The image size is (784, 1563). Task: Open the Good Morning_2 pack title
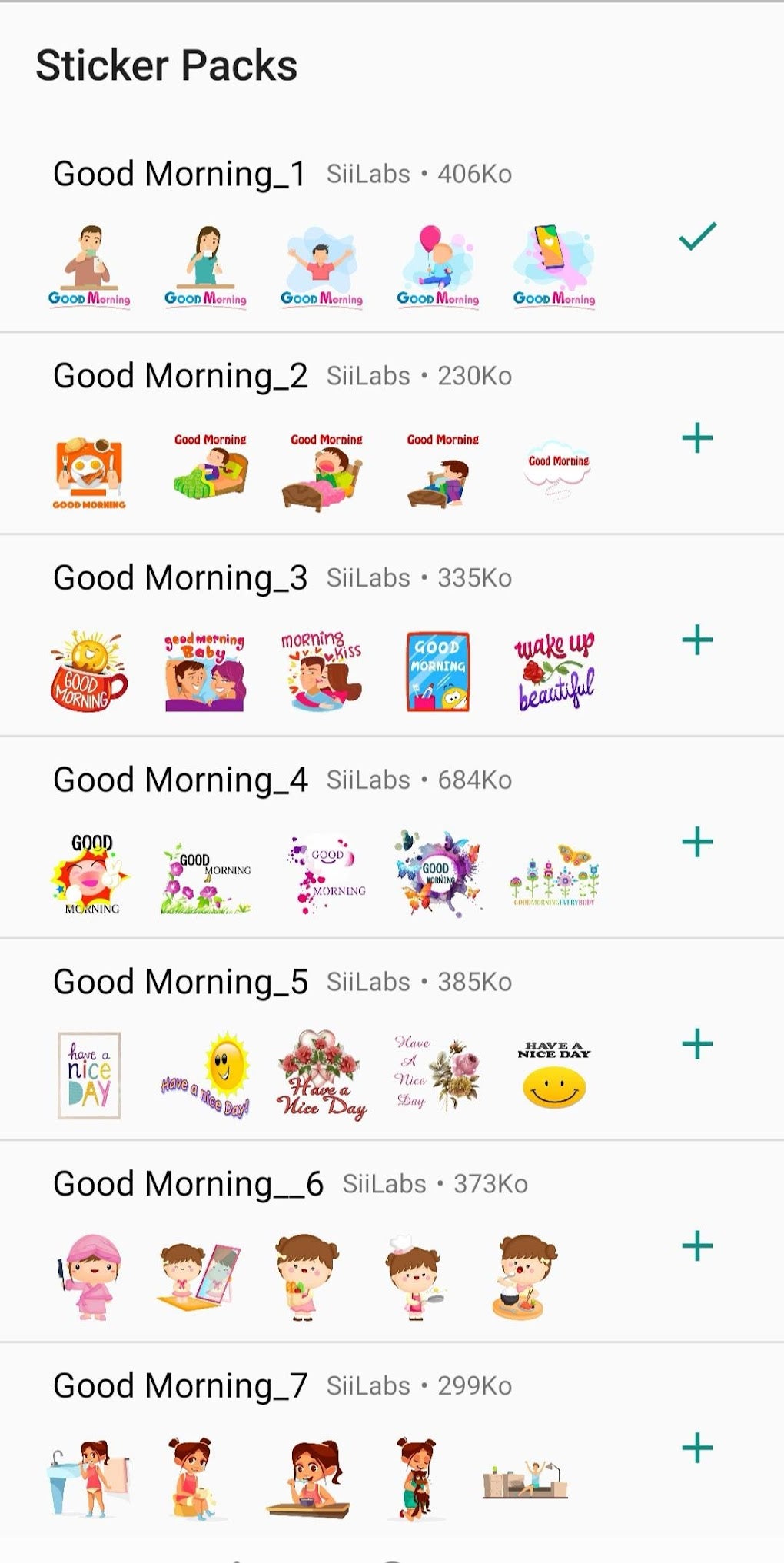[180, 375]
